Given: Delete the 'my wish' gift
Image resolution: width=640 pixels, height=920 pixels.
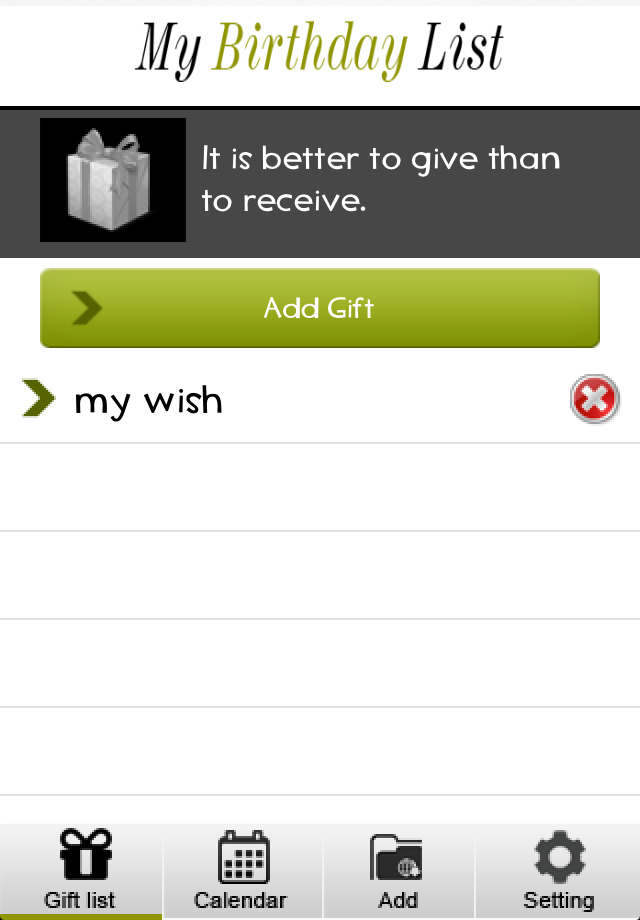Looking at the screenshot, I should (x=594, y=401).
